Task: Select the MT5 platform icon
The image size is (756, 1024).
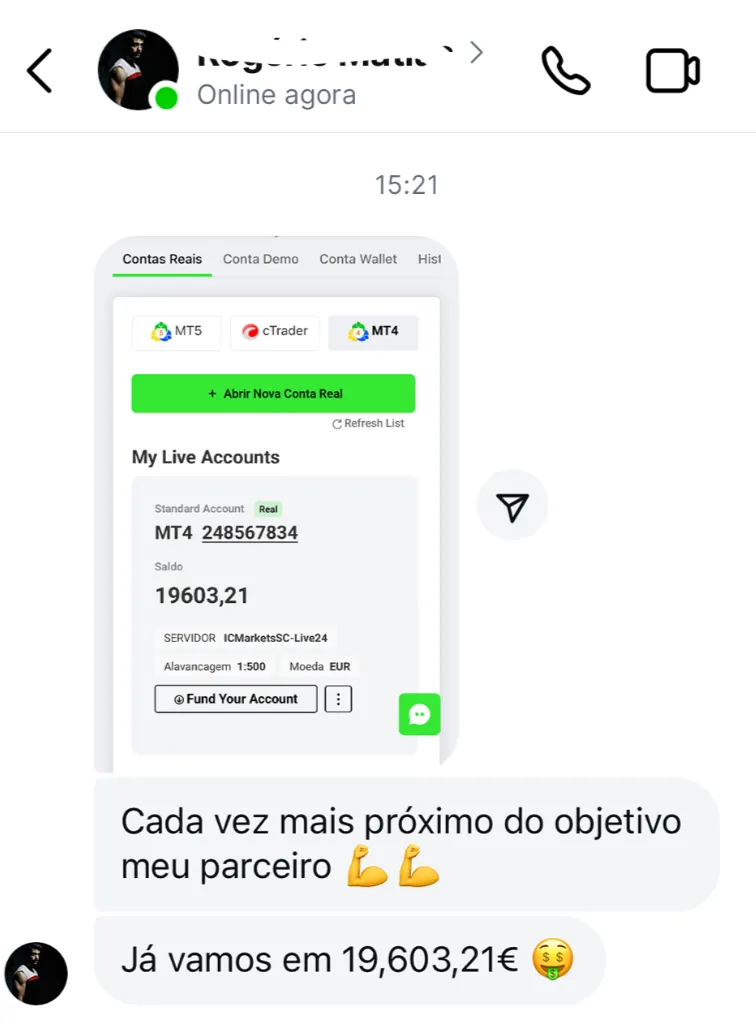Action: [176, 331]
